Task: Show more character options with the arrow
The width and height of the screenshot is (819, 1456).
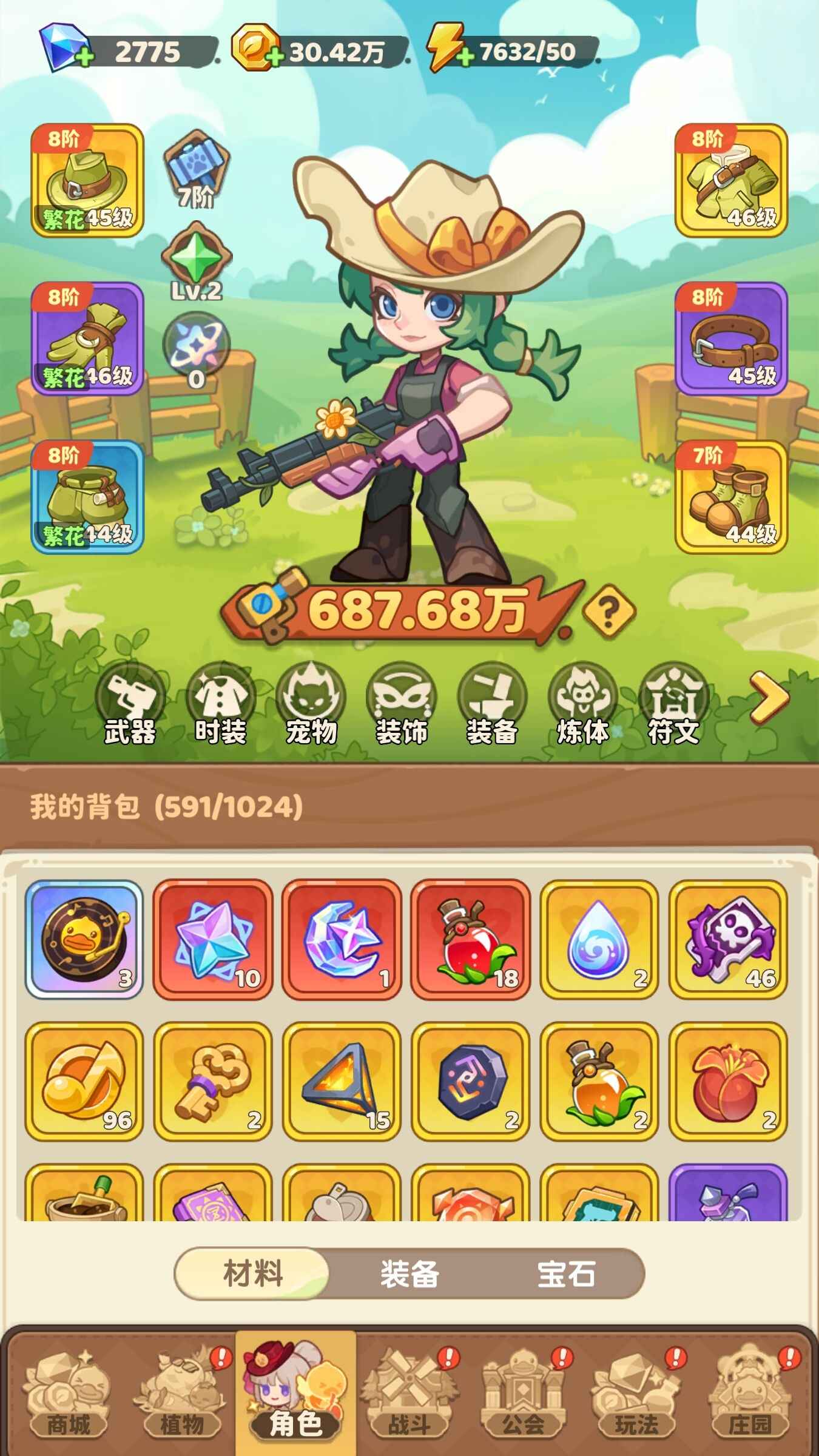Action: (x=769, y=698)
